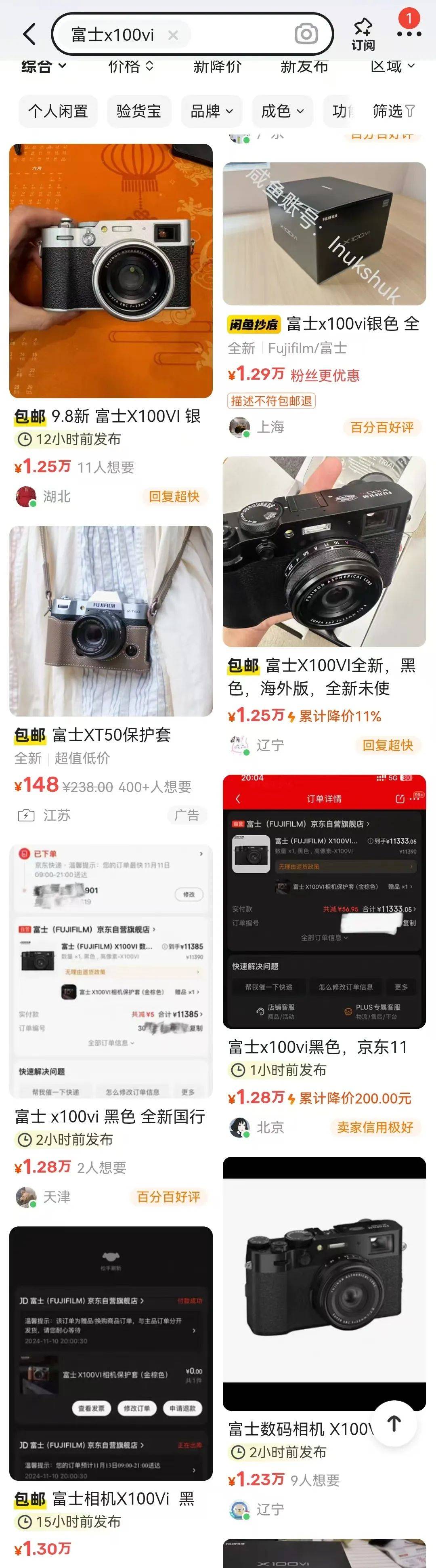
Task: Open camera image search
Action: pyautogui.click(x=306, y=34)
